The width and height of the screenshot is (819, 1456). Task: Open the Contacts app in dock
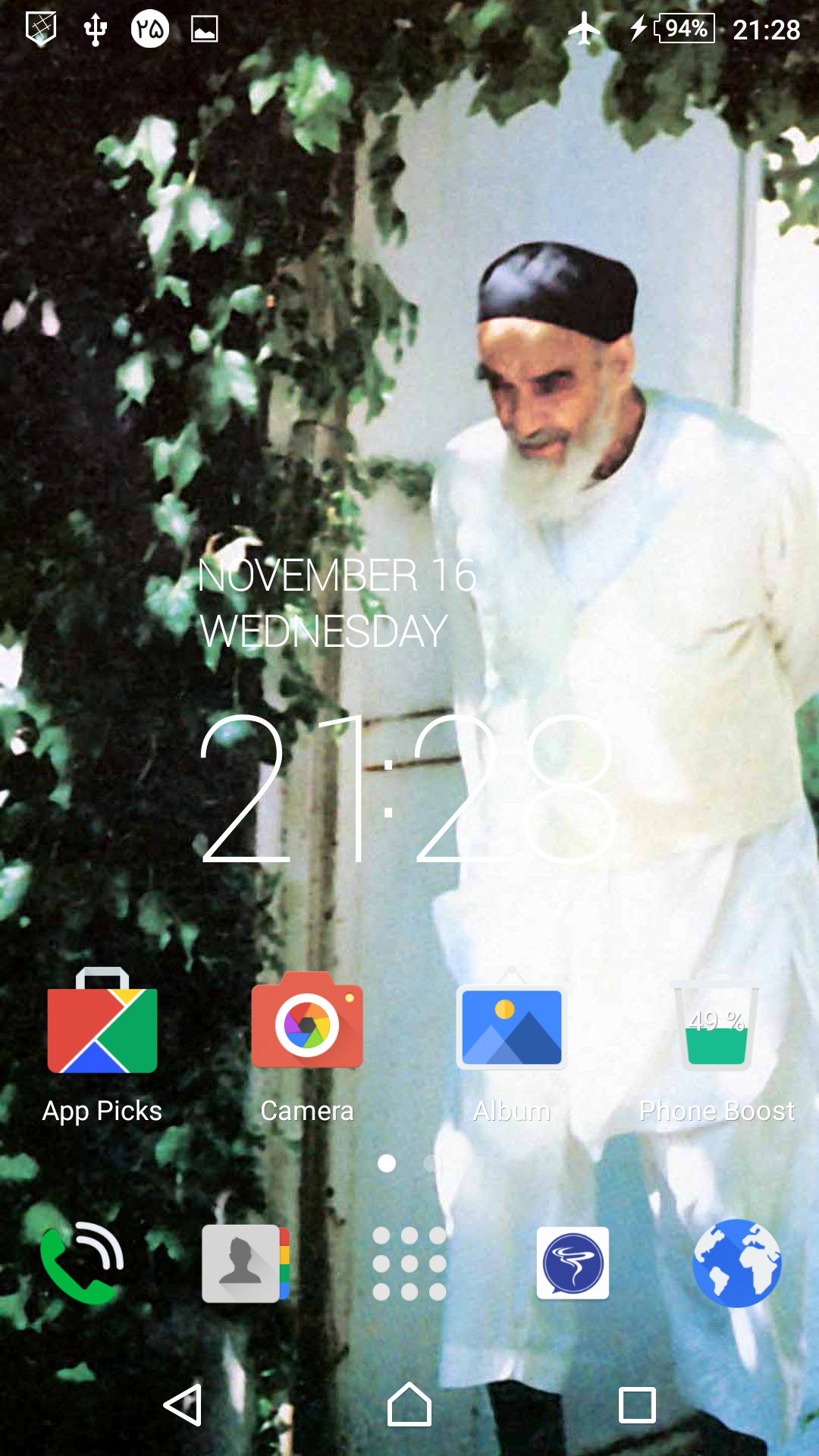click(245, 1263)
